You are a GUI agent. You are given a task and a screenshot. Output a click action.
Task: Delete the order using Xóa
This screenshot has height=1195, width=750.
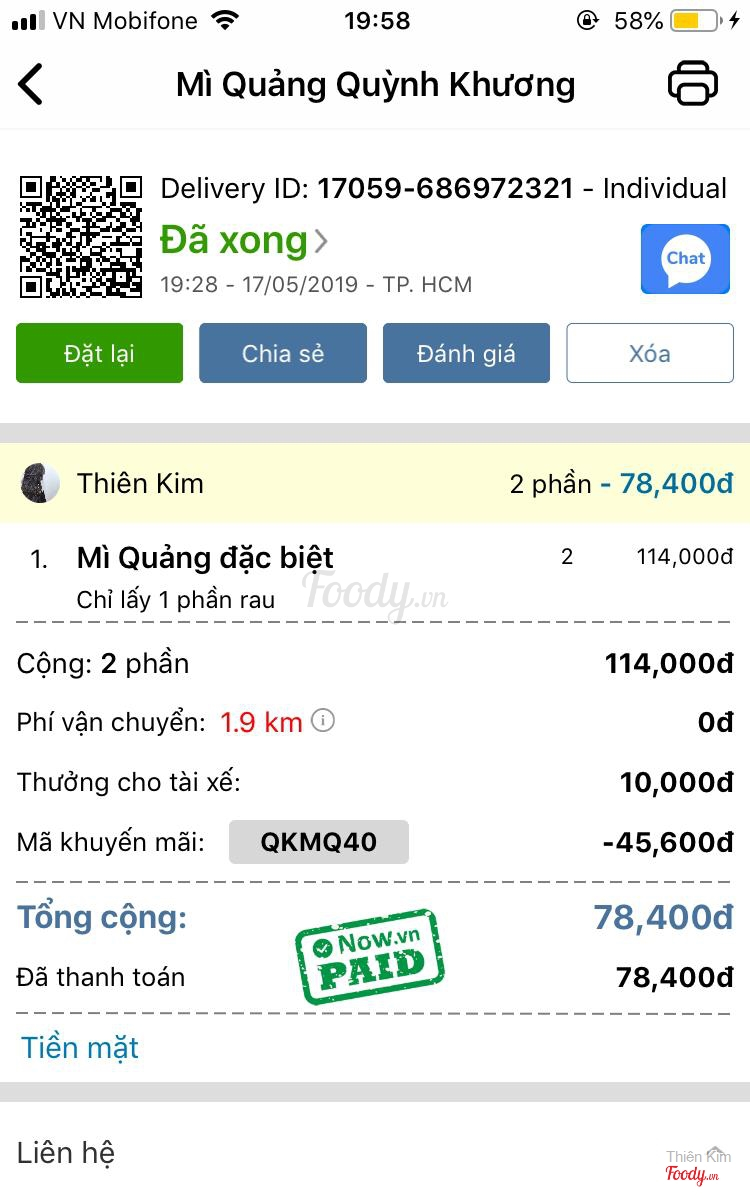[650, 353]
